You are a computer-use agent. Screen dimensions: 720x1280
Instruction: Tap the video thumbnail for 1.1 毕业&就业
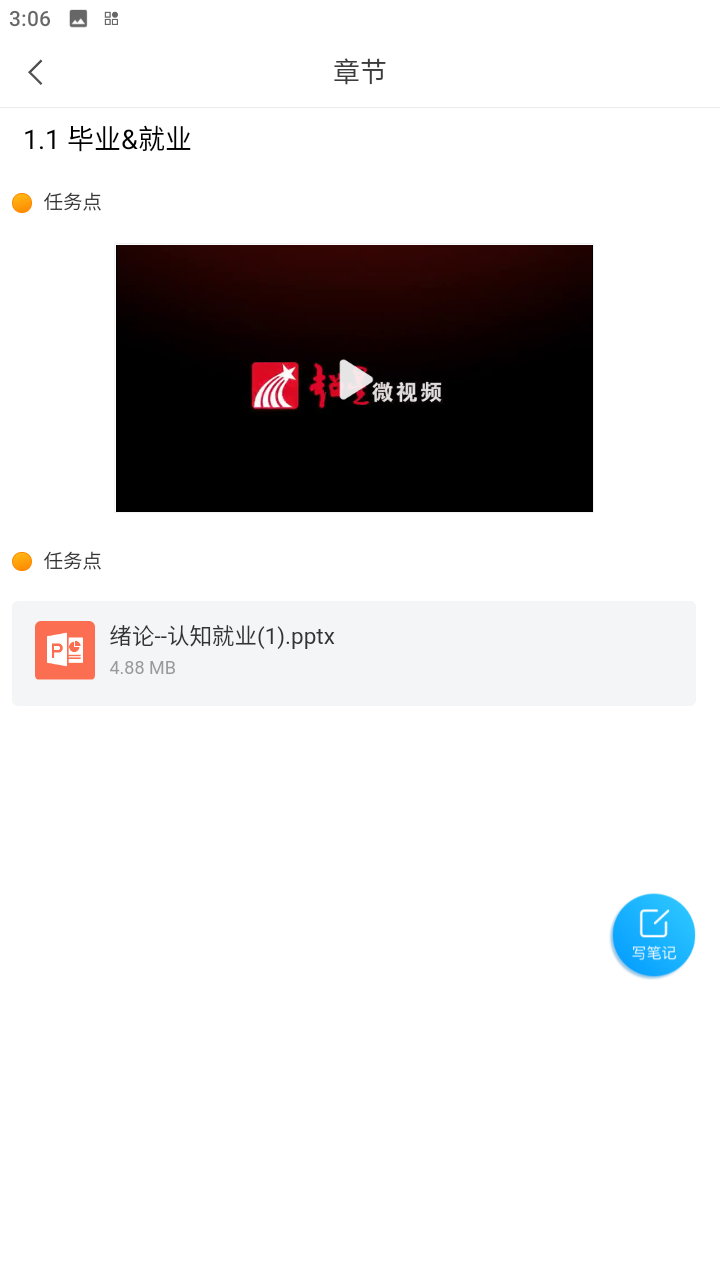(x=354, y=379)
